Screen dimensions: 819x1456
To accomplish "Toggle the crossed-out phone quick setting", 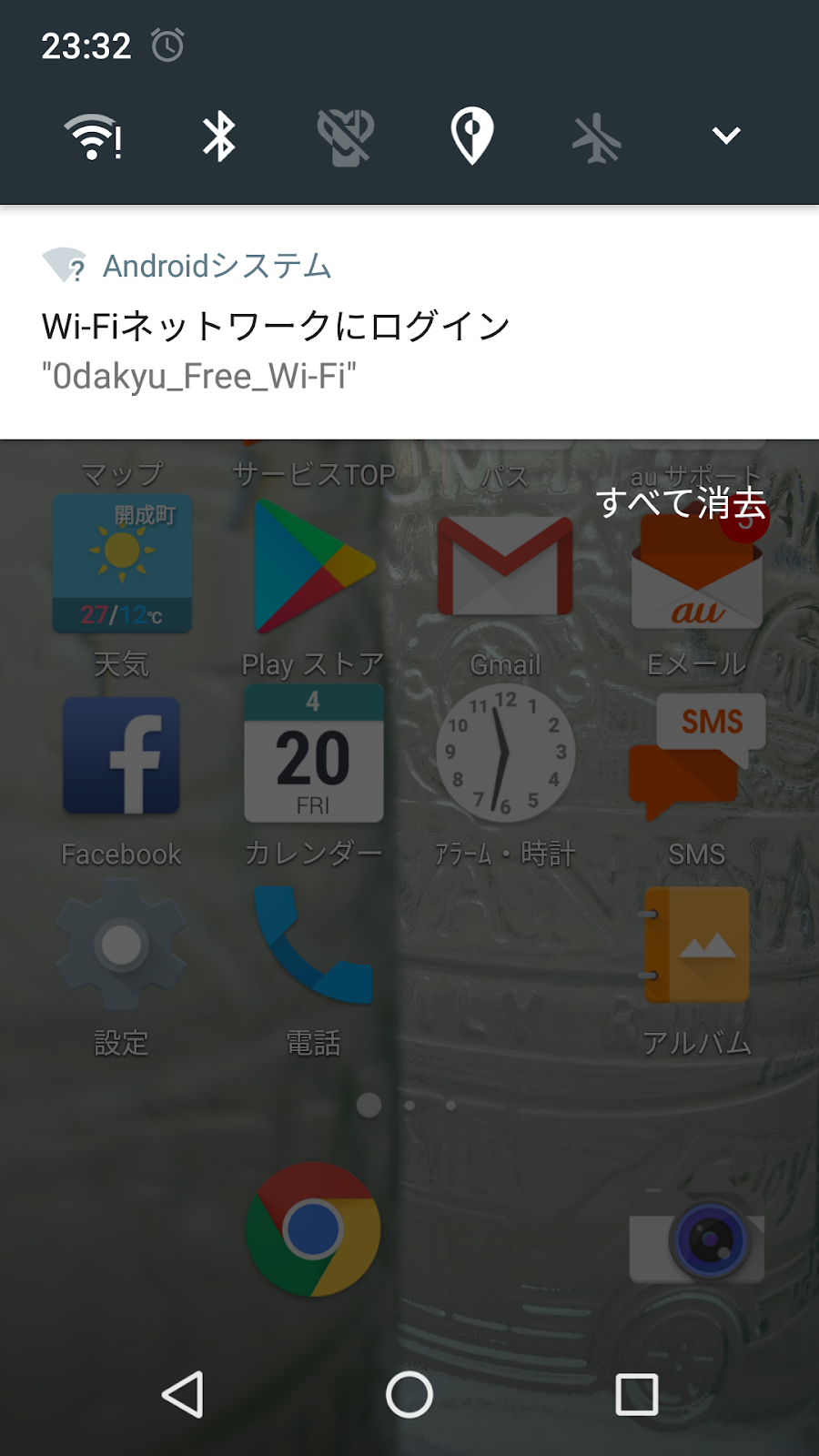I will 346,137.
